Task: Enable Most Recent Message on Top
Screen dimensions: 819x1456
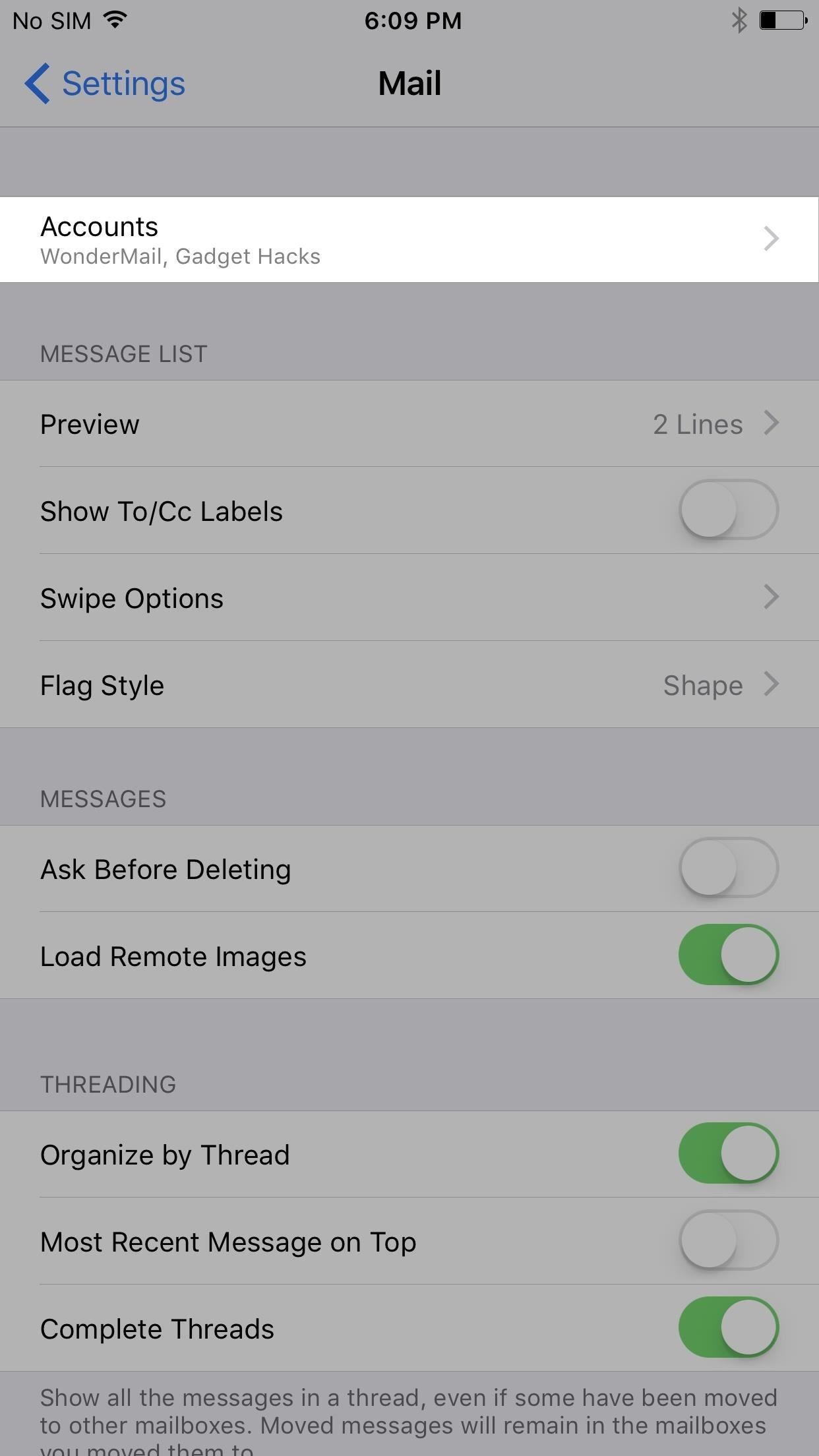Action: point(728,1240)
